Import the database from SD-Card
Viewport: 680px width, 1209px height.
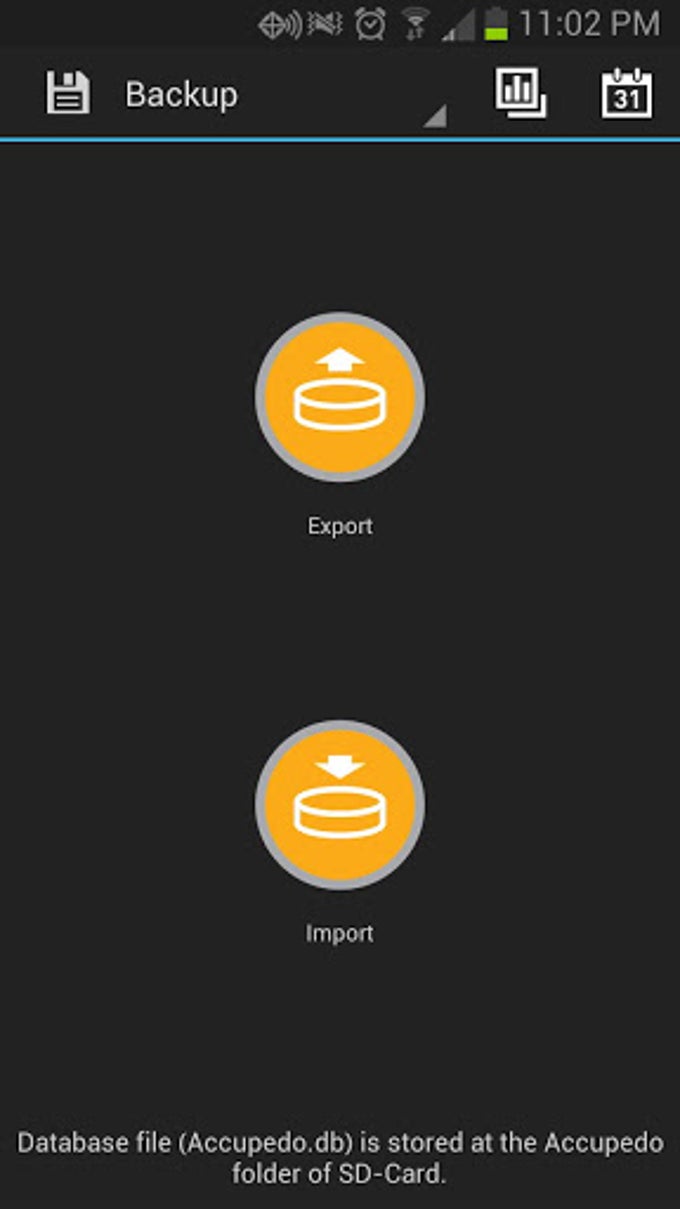[340, 804]
